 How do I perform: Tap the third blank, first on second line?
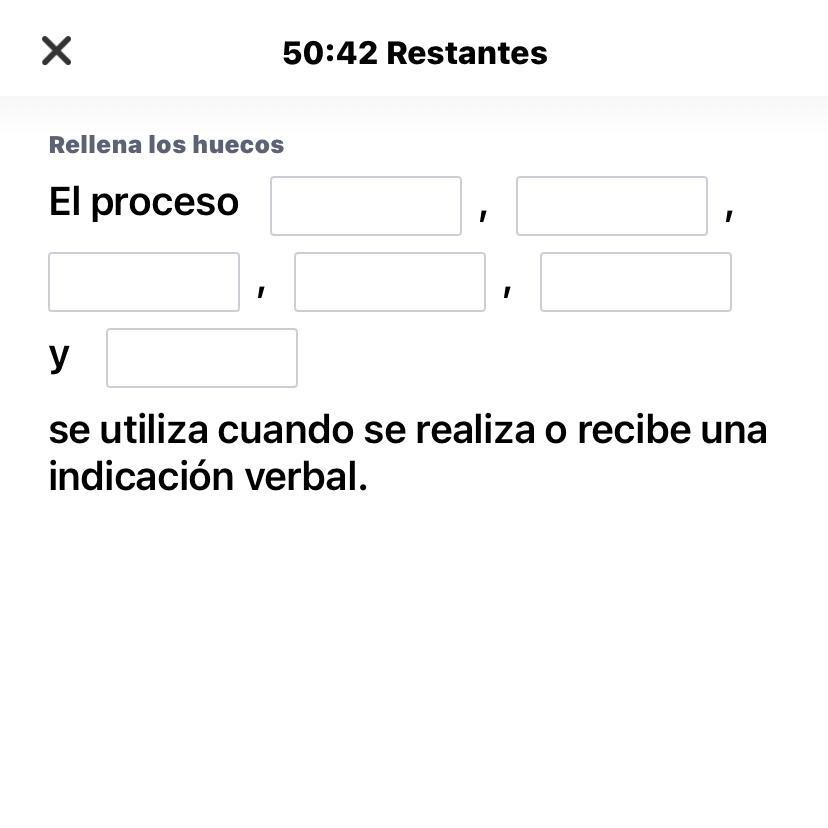(x=144, y=282)
